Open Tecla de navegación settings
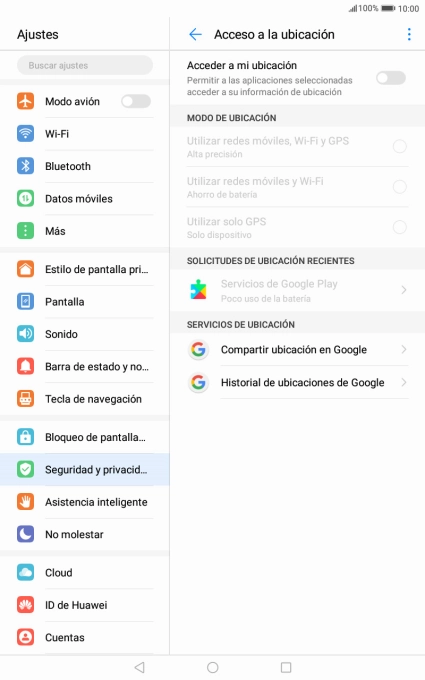The image size is (425, 680). (x=85, y=399)
